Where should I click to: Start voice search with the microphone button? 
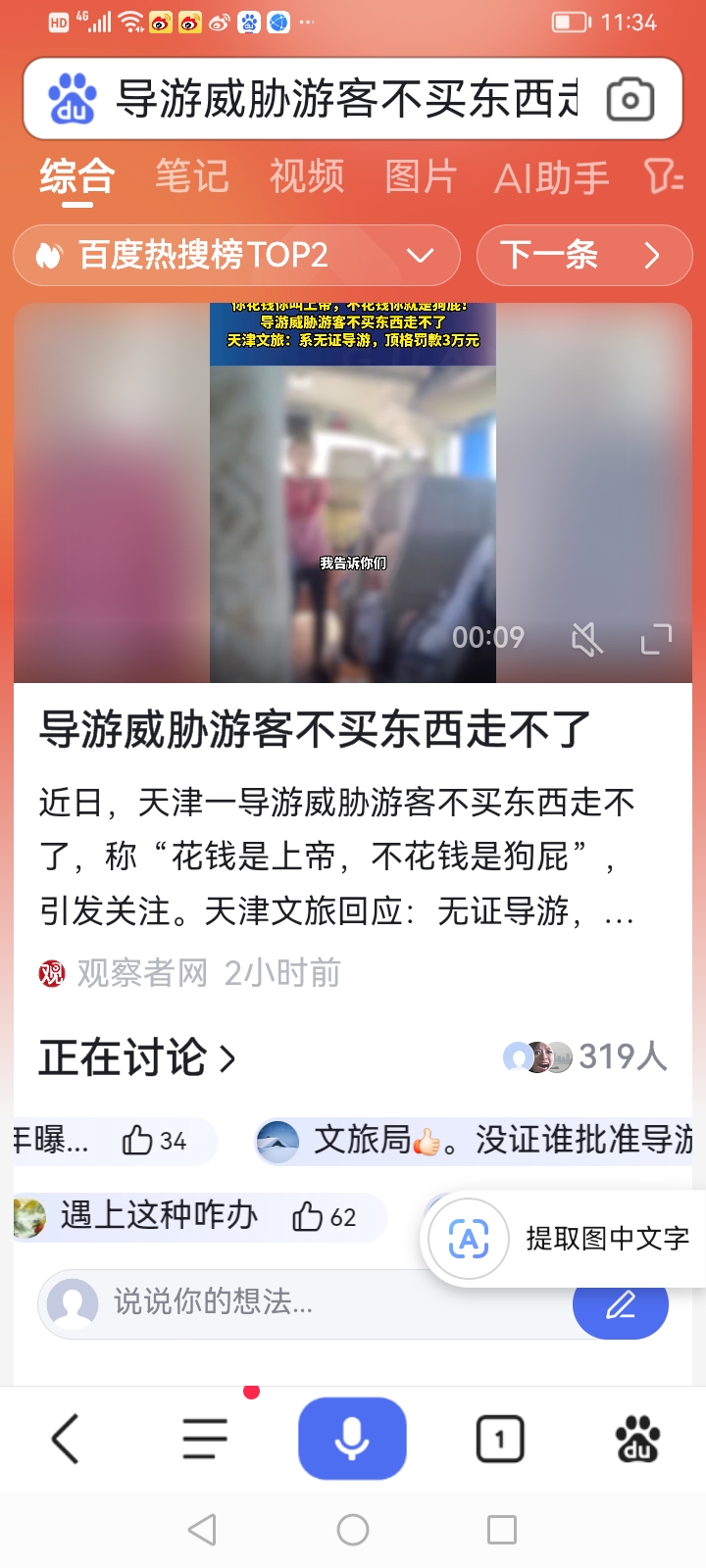[x=352, y=1439]
